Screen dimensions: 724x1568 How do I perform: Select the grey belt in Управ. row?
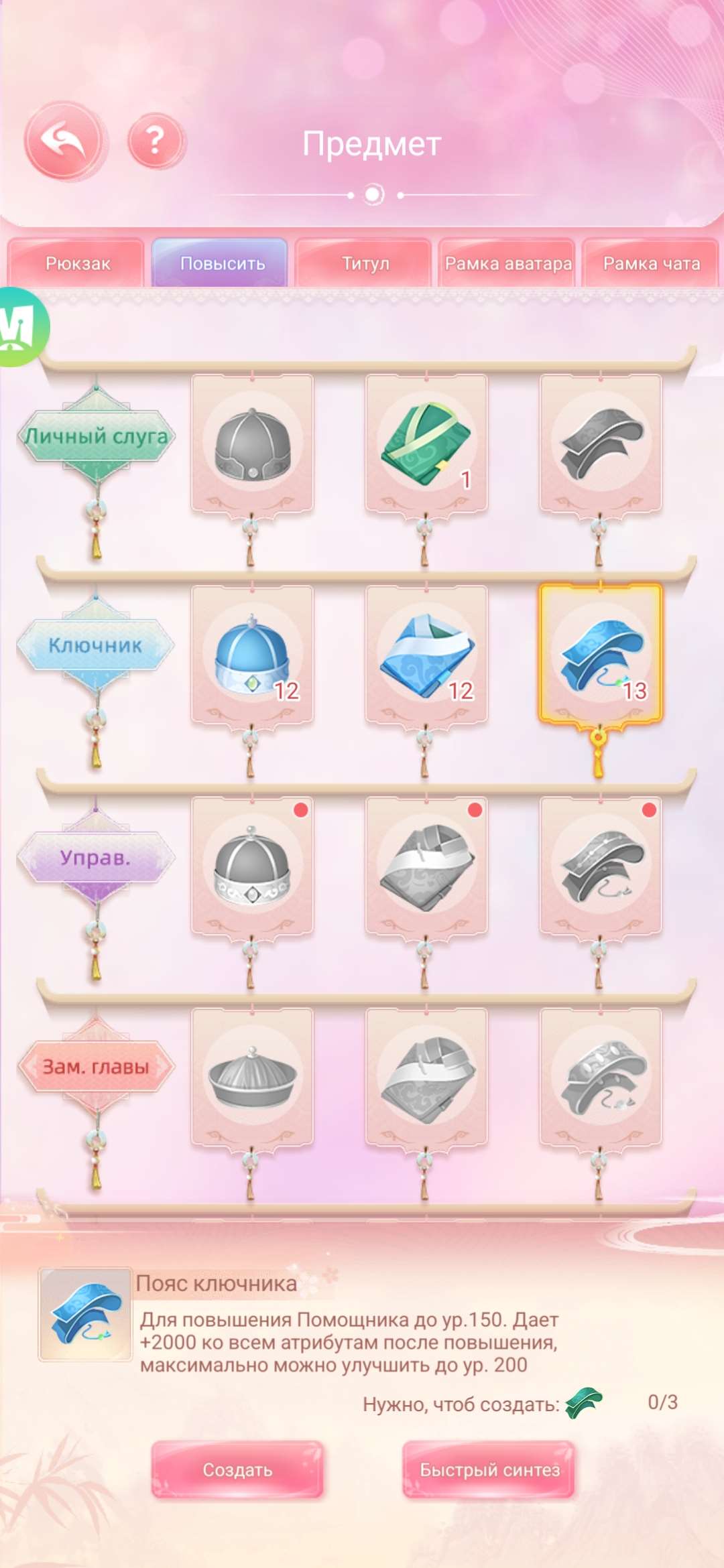coord(601,866)
